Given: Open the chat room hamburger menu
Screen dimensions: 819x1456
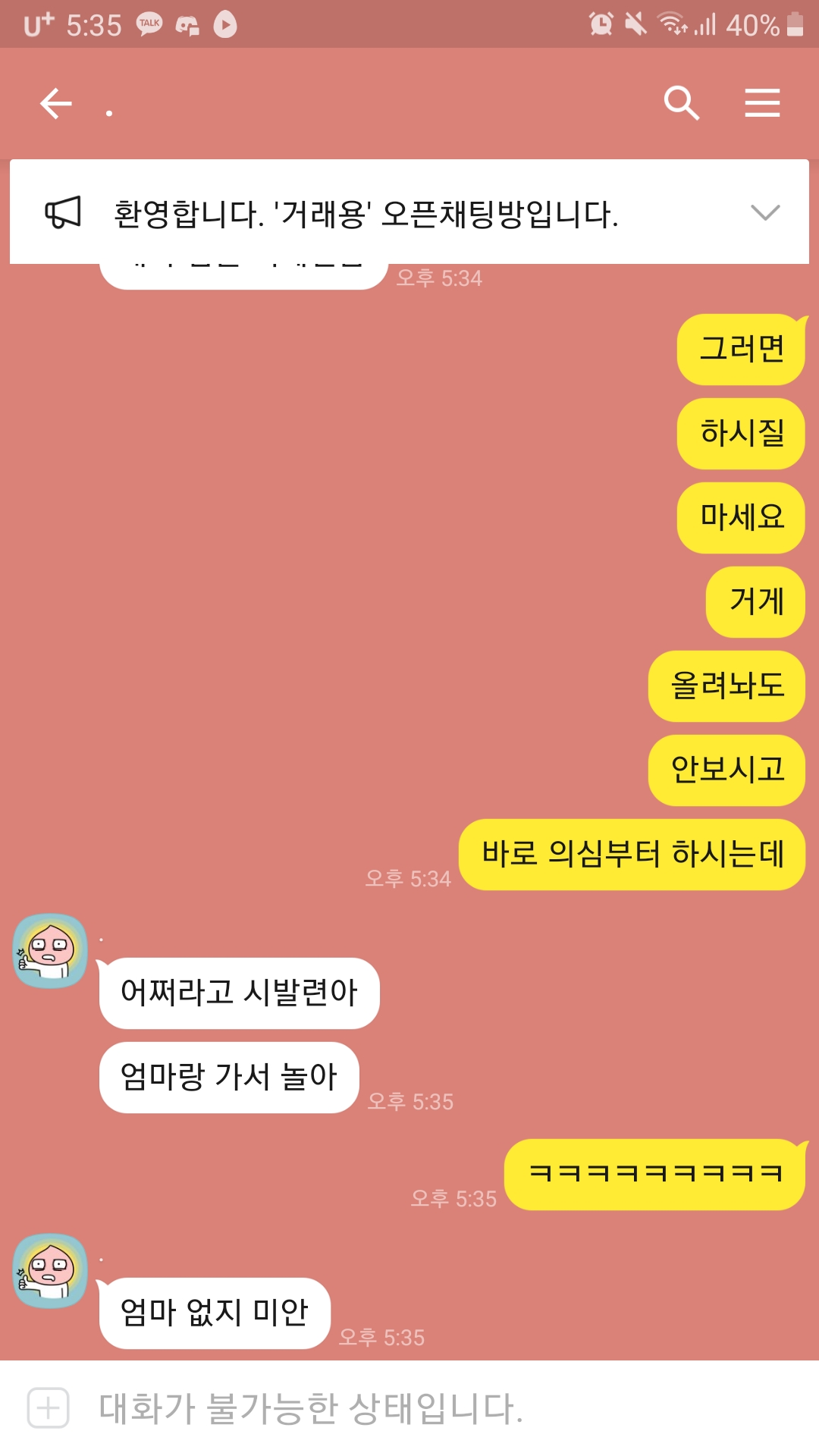Looking at the screenshot, I should click(762, 103).
